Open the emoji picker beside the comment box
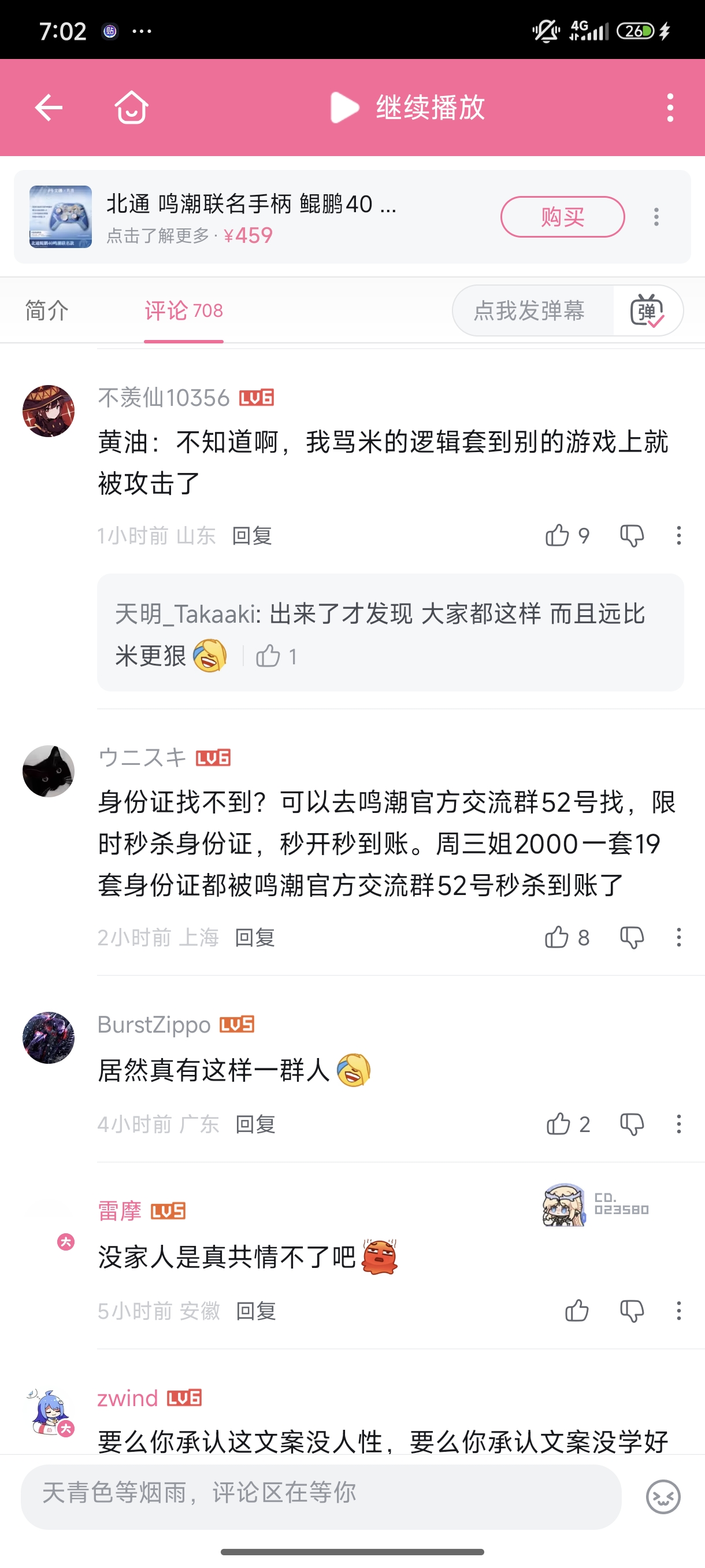The image size is (705, 1568). (x=663, y=1497)
